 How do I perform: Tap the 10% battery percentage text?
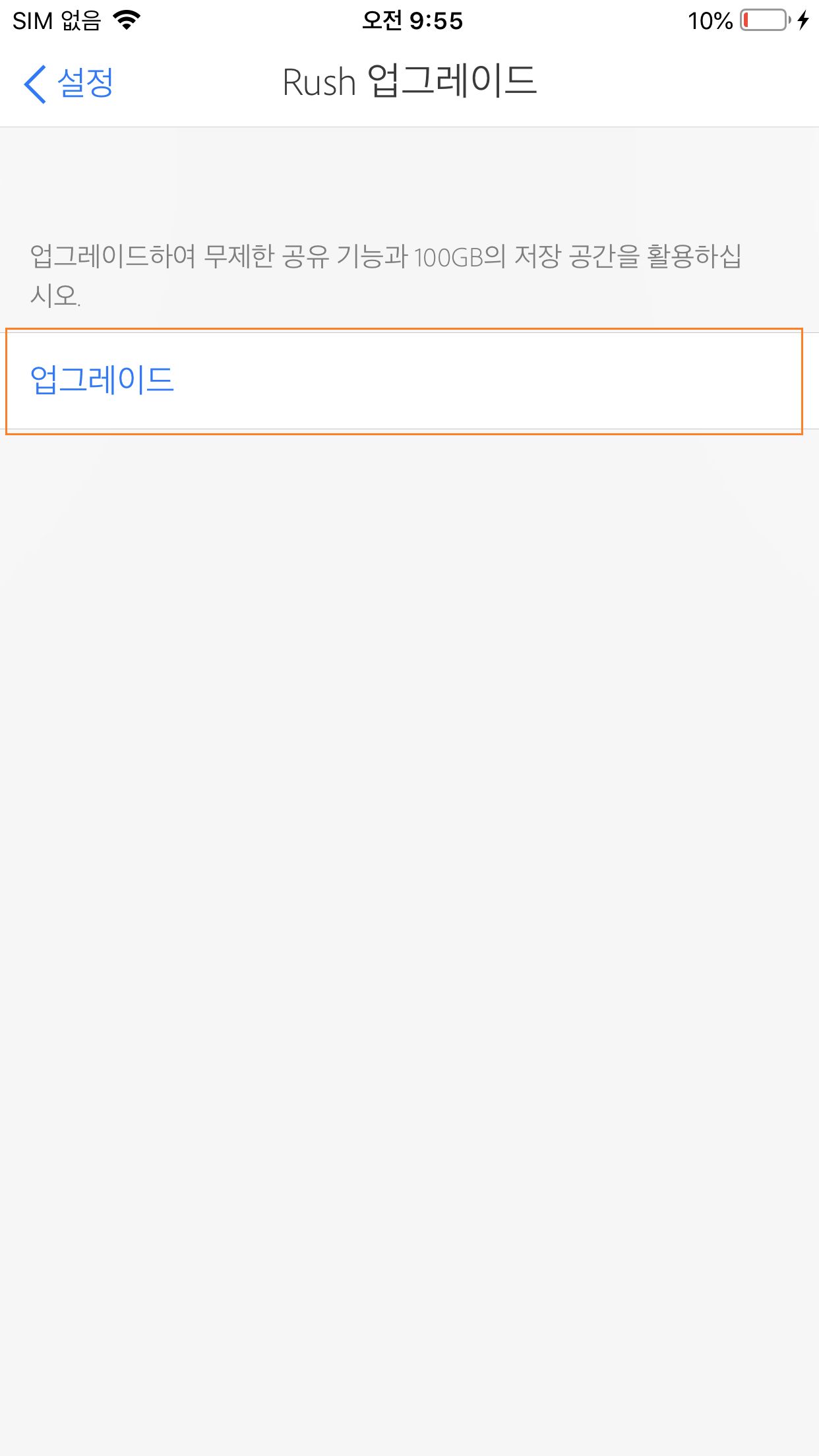[x=708, y=20]
